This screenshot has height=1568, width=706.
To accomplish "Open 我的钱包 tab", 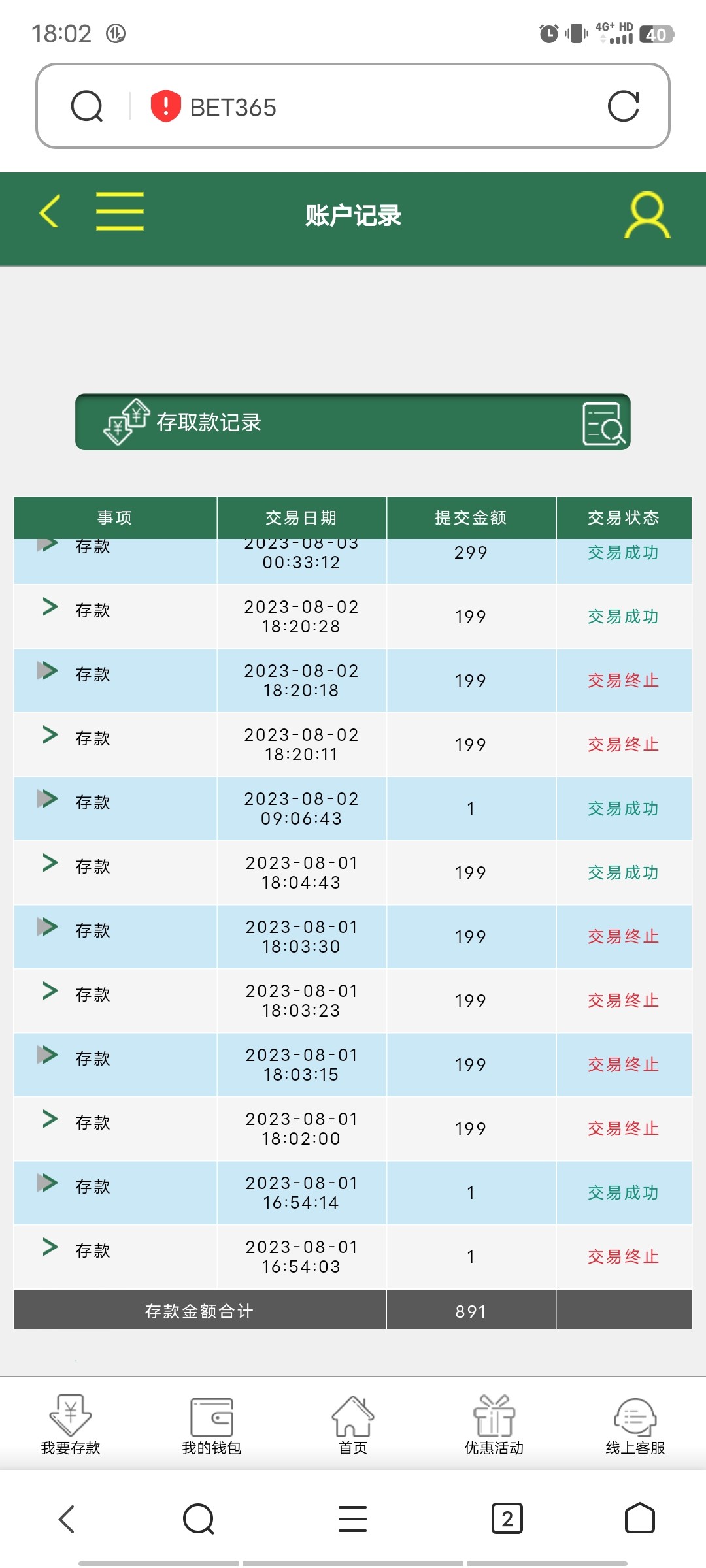I will pos(212,1424).
